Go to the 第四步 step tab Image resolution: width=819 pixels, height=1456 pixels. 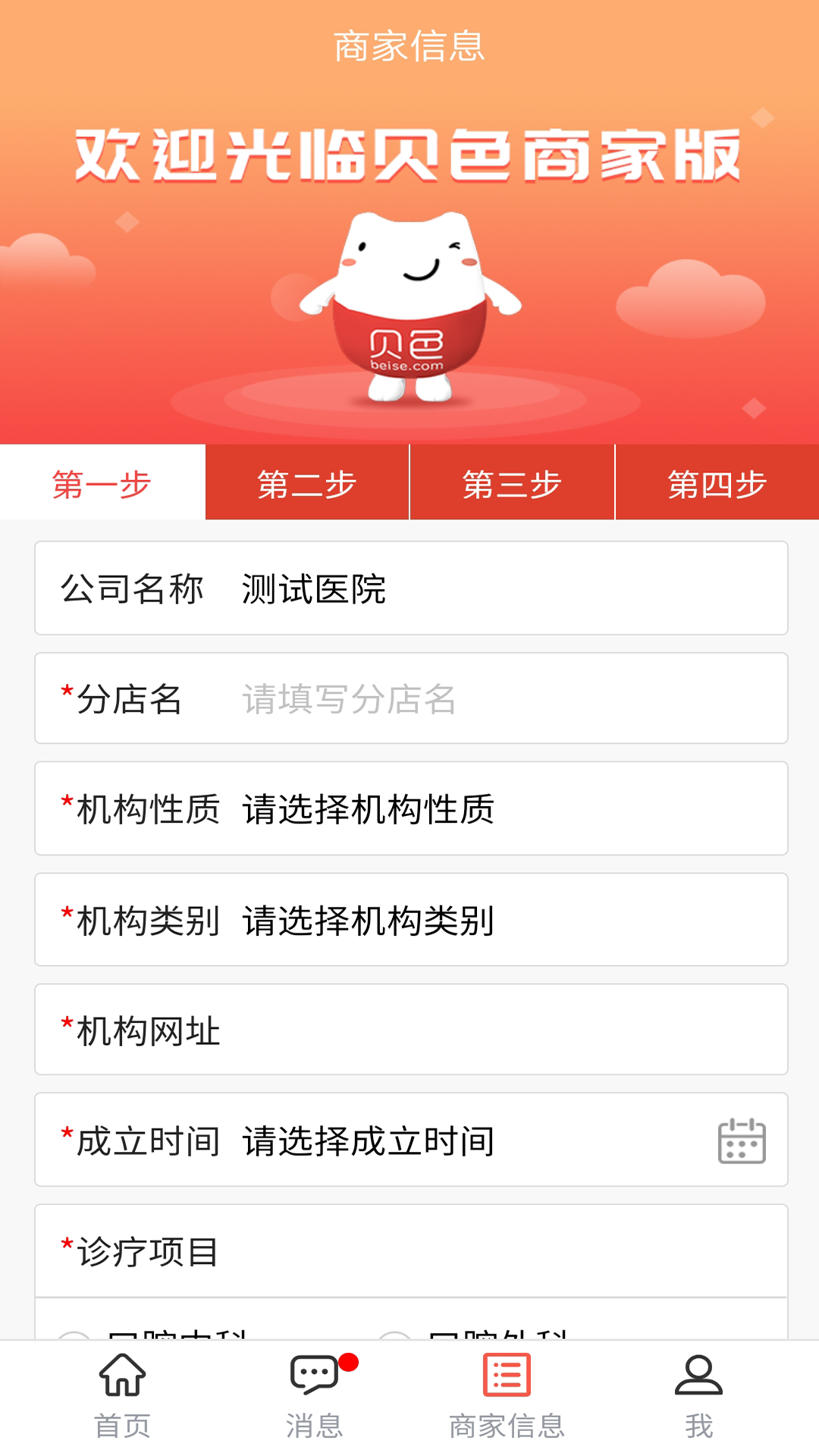(717, 483)
